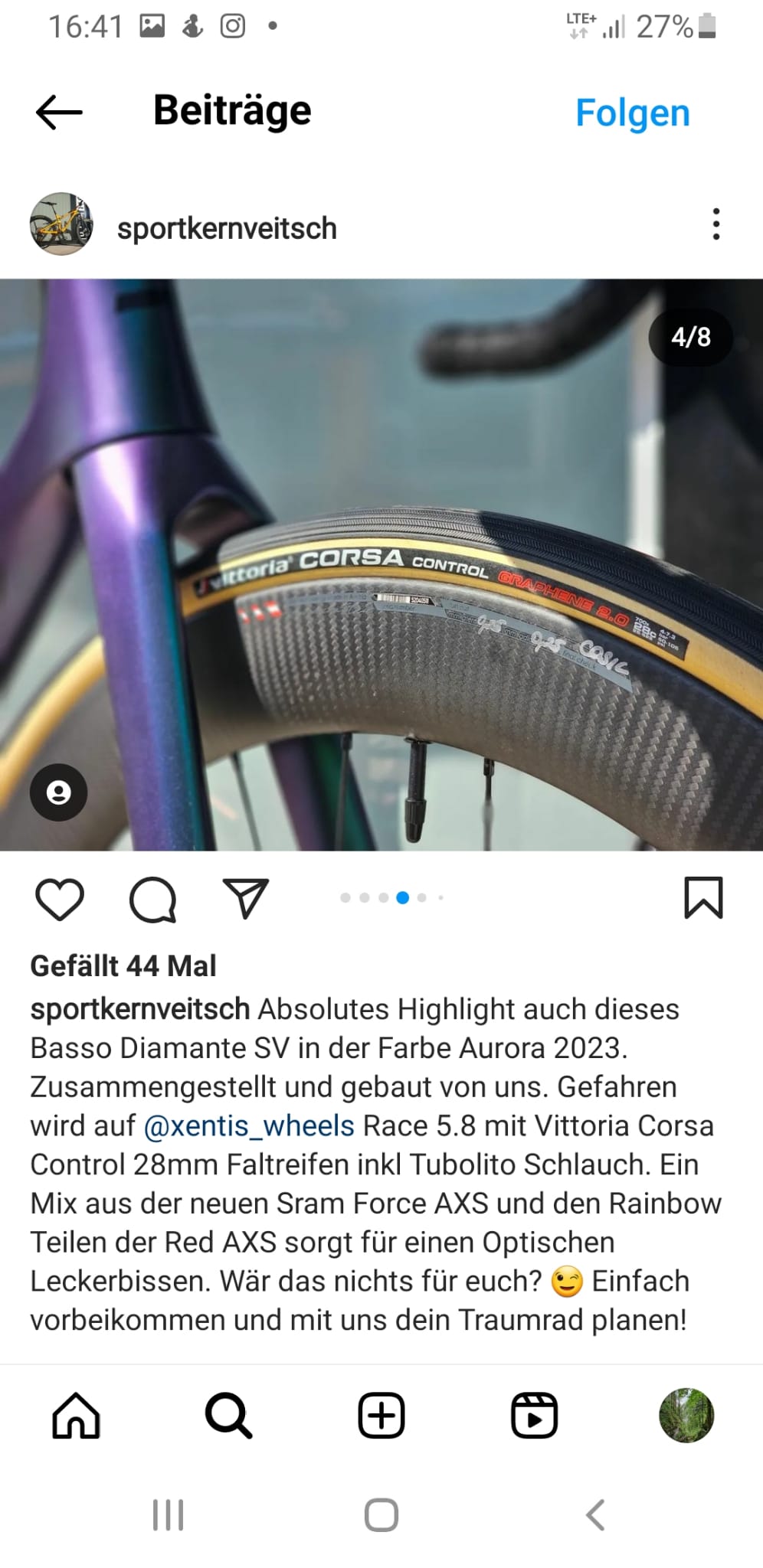Viewport: 763px width, 1568px height.
Task: Open your own profile tab
Action: [x=686, y=1416]
